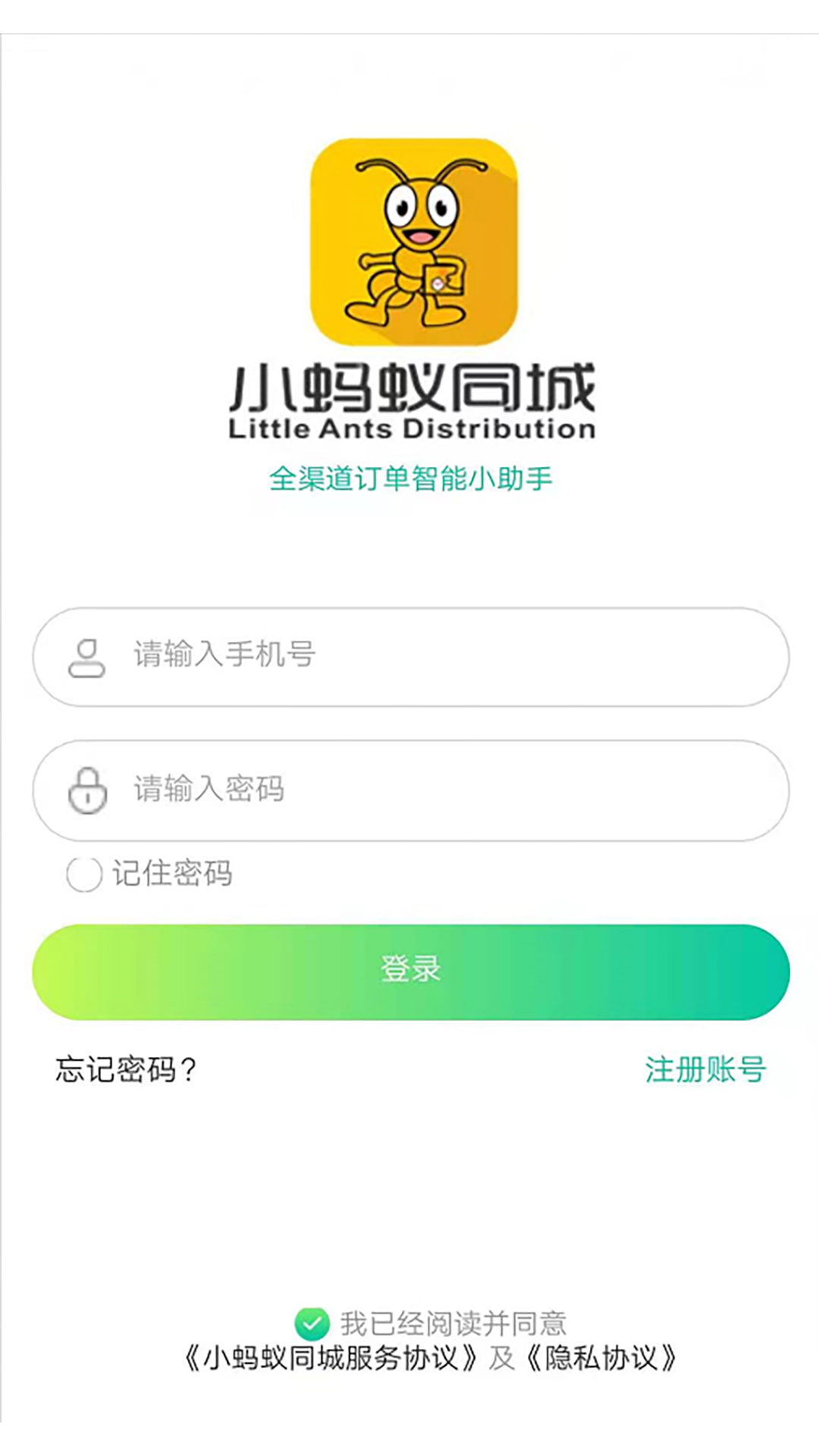Image resolution: width=819 pixels, height=1456 pixels.
Task: Open 注册账号 to register an account
Action: point(704,1070)
